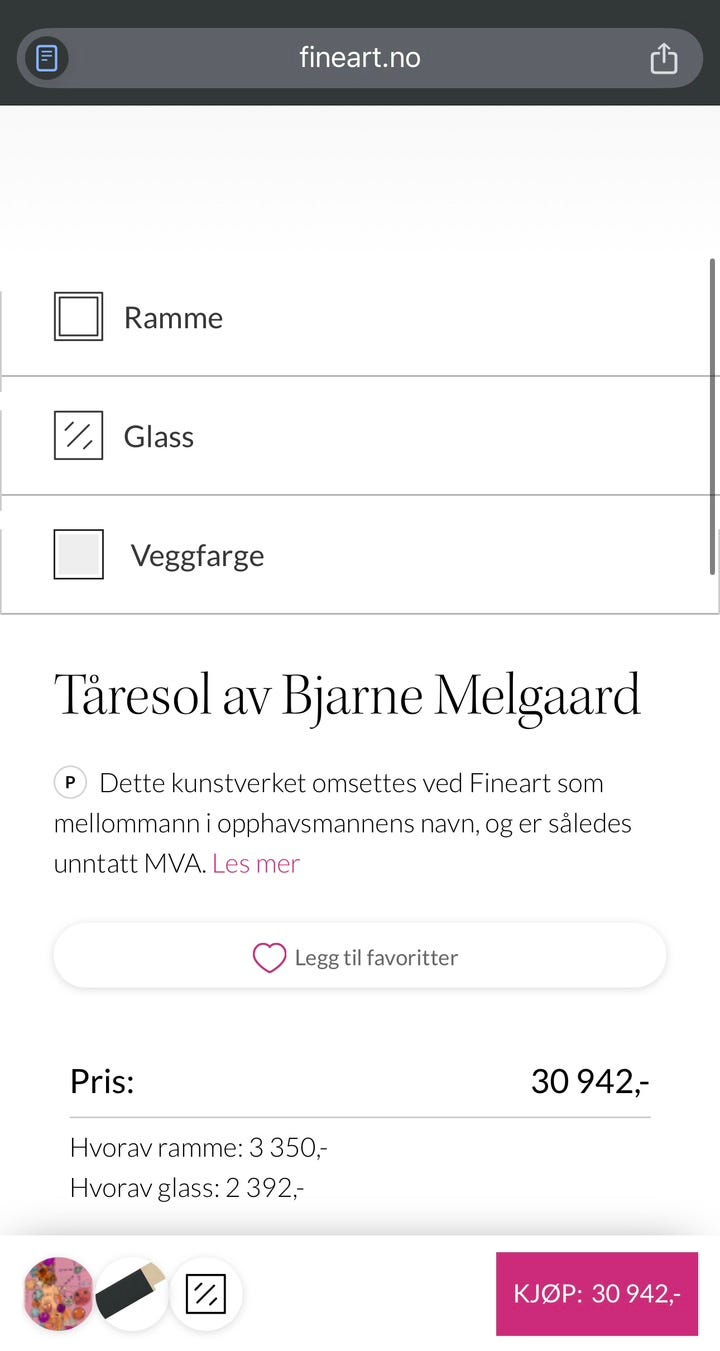Viewport: 720px width, 1351px height.
Task: Open the reader view icon in address bar
Action: (x=44, y=57)
